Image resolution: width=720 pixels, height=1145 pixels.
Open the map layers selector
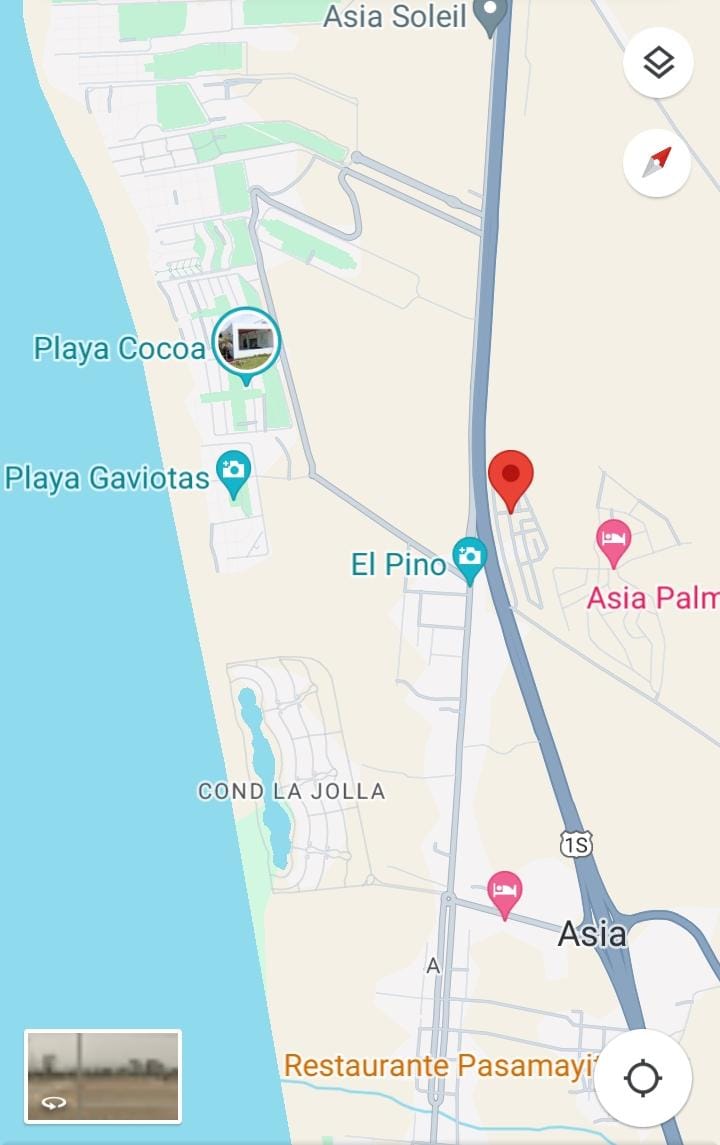click(658, 63)
